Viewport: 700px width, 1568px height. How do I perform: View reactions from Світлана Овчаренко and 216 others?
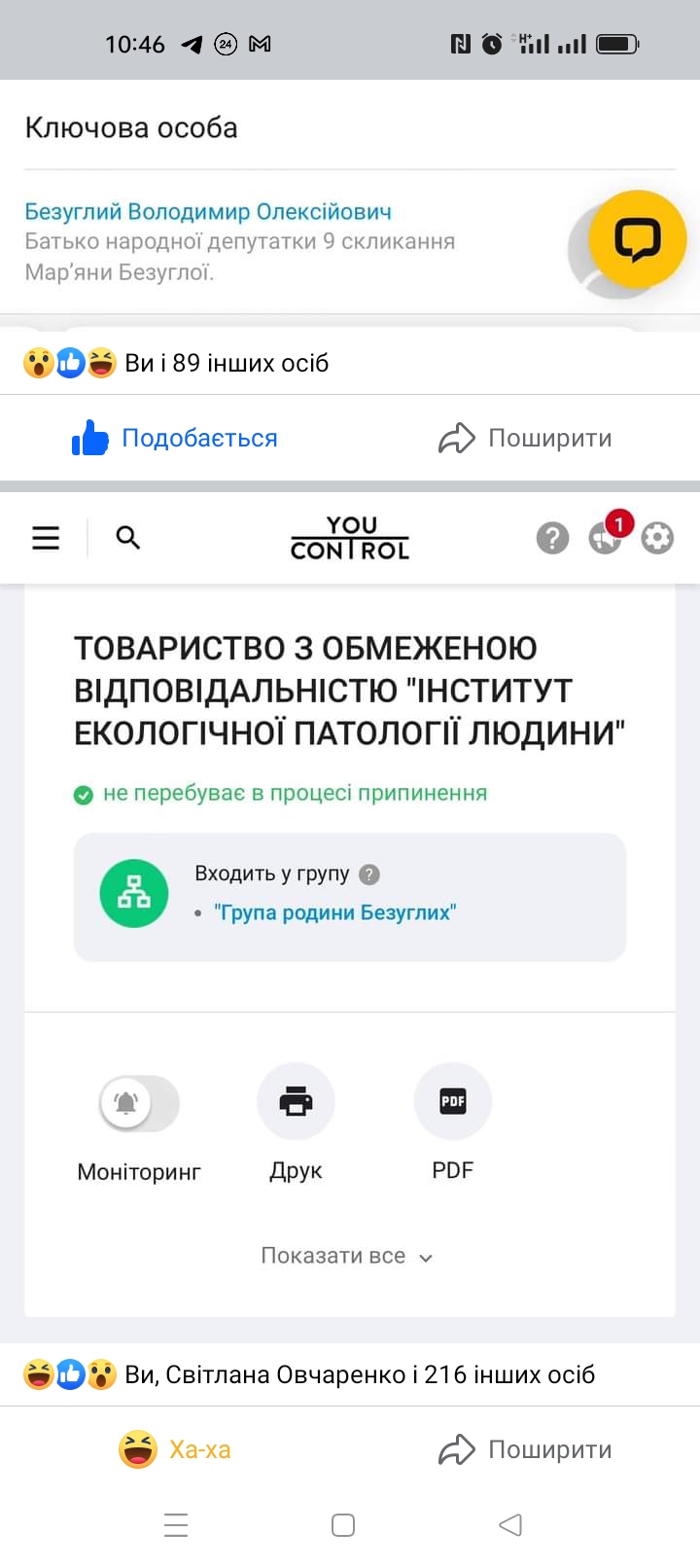[309, 1374]
